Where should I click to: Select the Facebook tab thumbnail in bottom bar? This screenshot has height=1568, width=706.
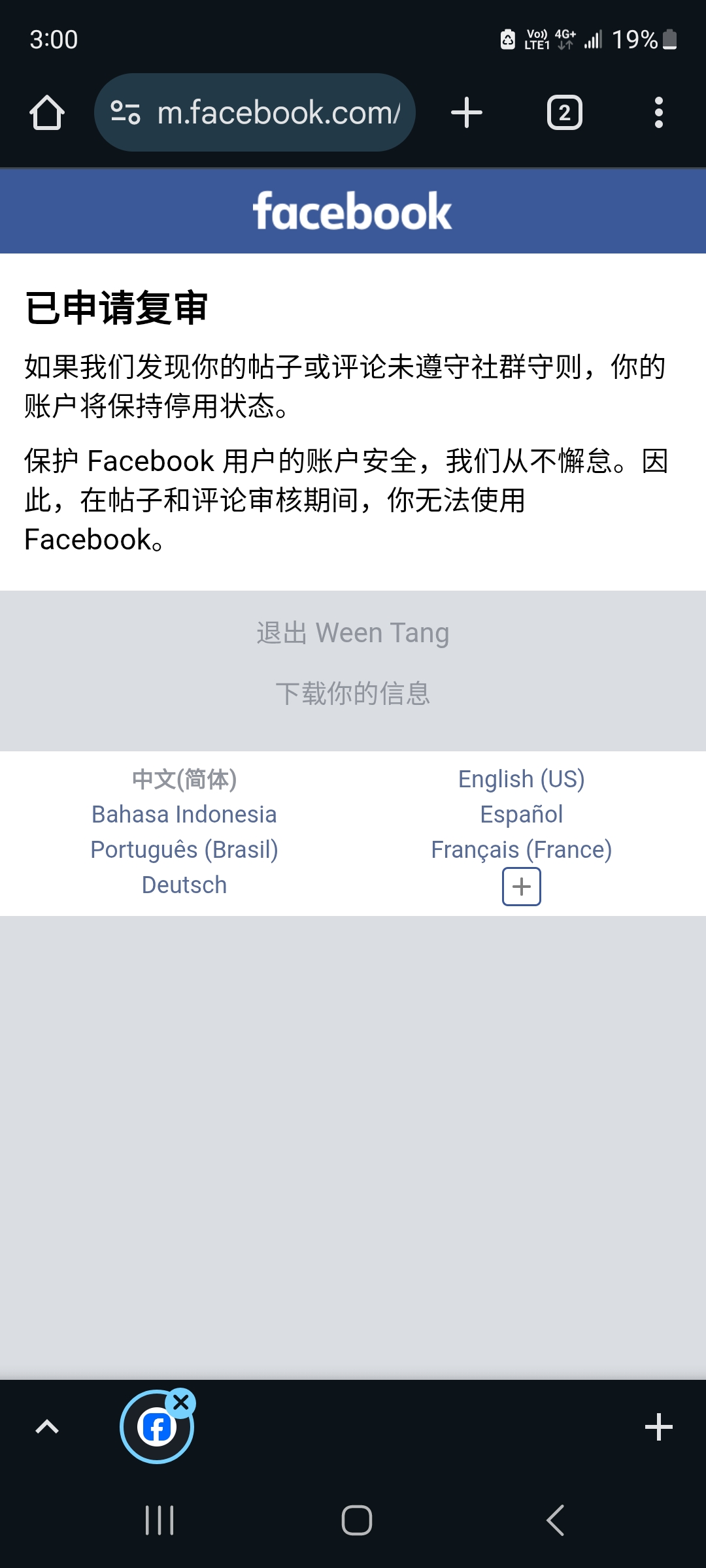154,1429
